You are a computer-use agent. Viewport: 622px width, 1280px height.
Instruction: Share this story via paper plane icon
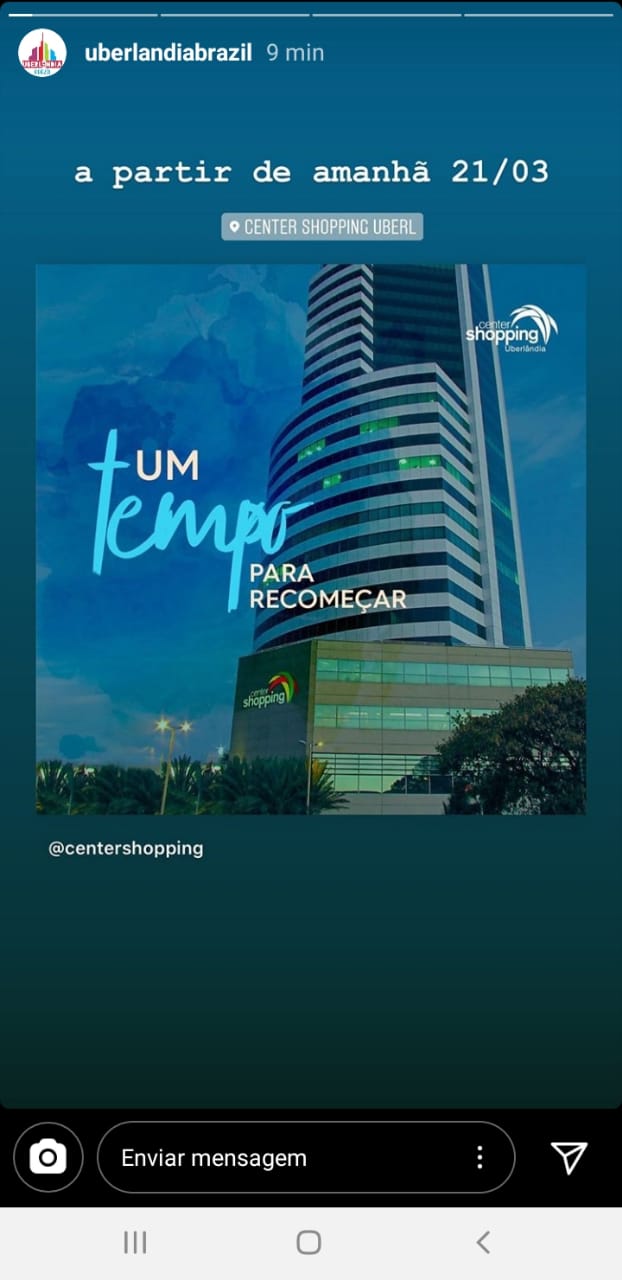click(569, 1157)
